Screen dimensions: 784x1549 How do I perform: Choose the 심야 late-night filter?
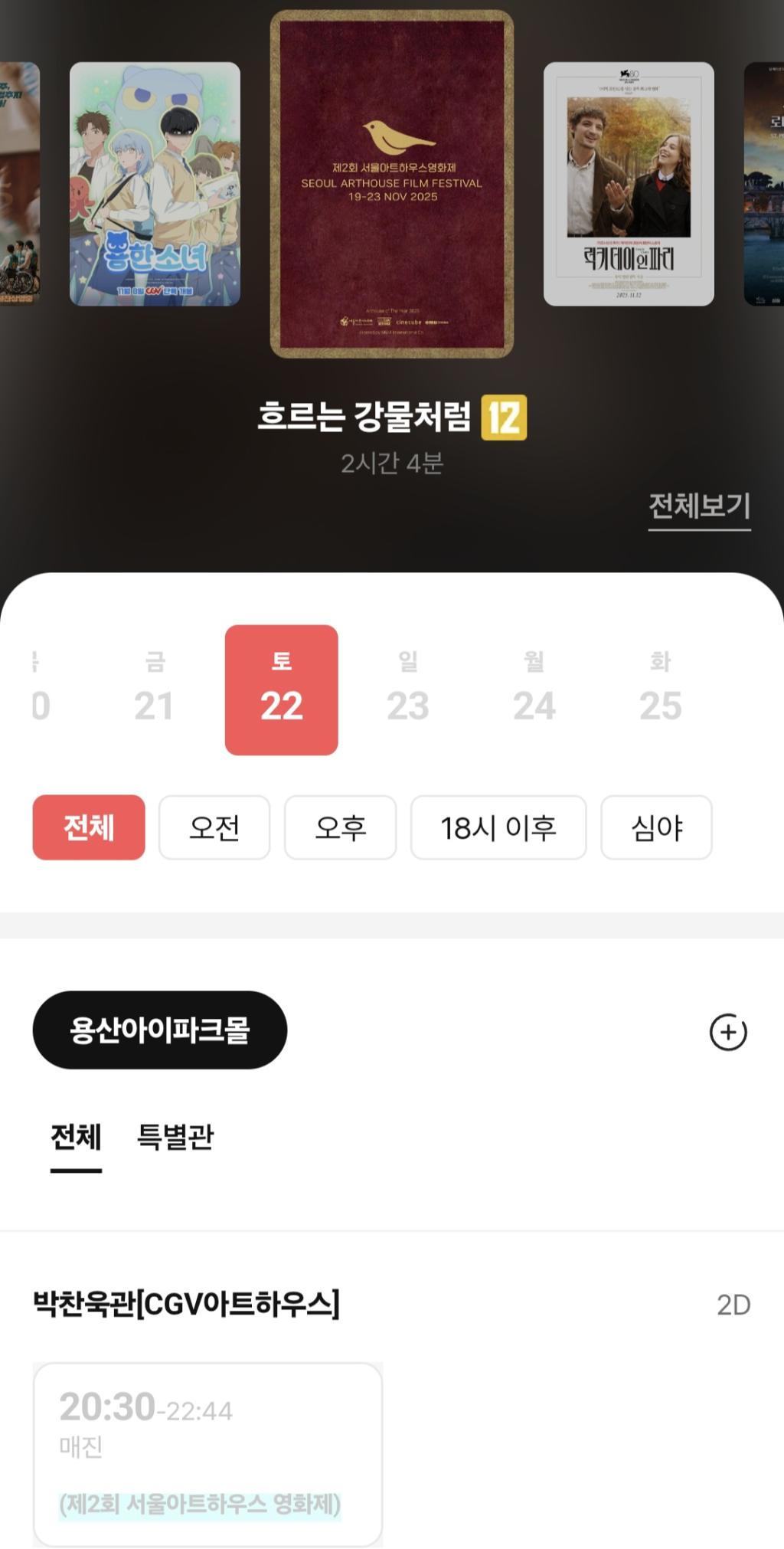click(x=655, y=828)
